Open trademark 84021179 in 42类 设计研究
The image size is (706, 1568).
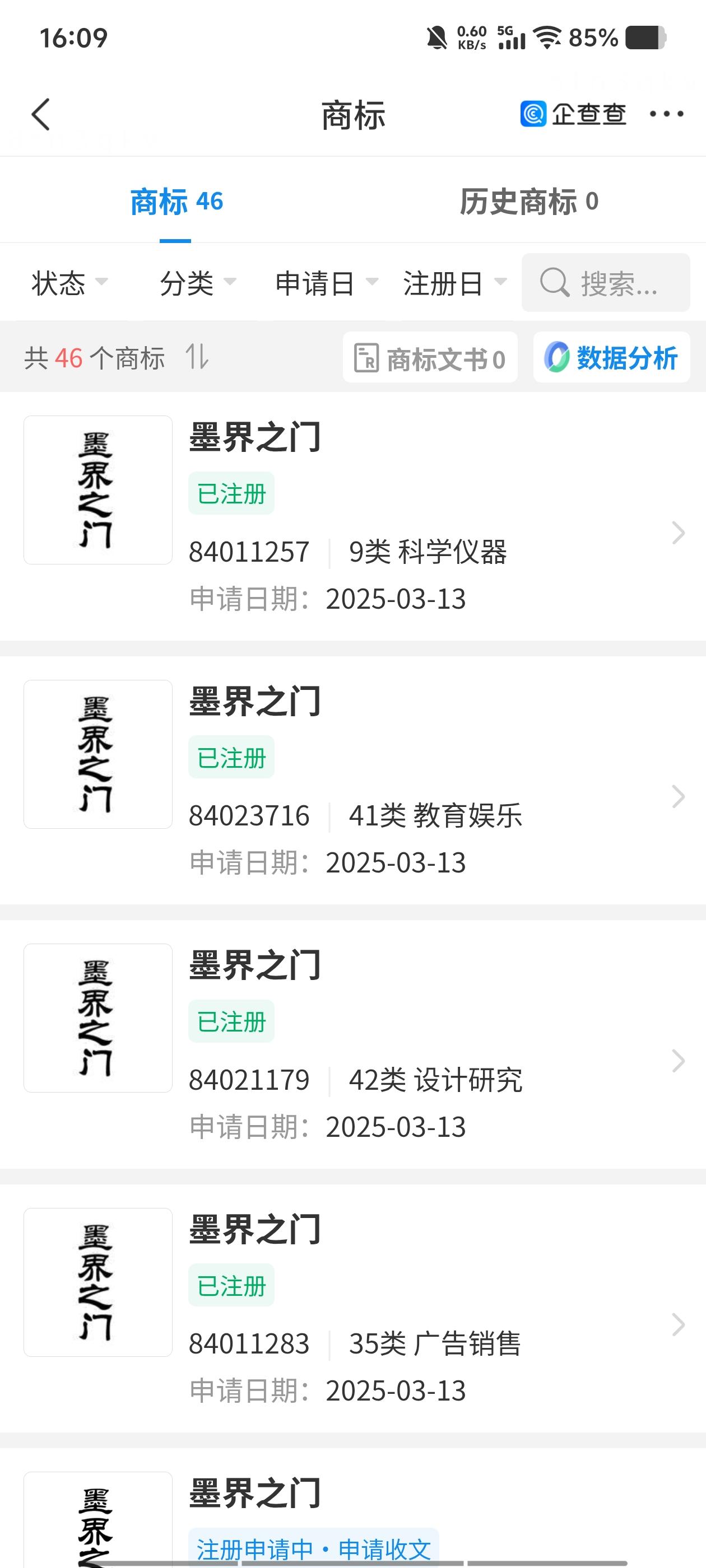click(x=352, y=1044)
